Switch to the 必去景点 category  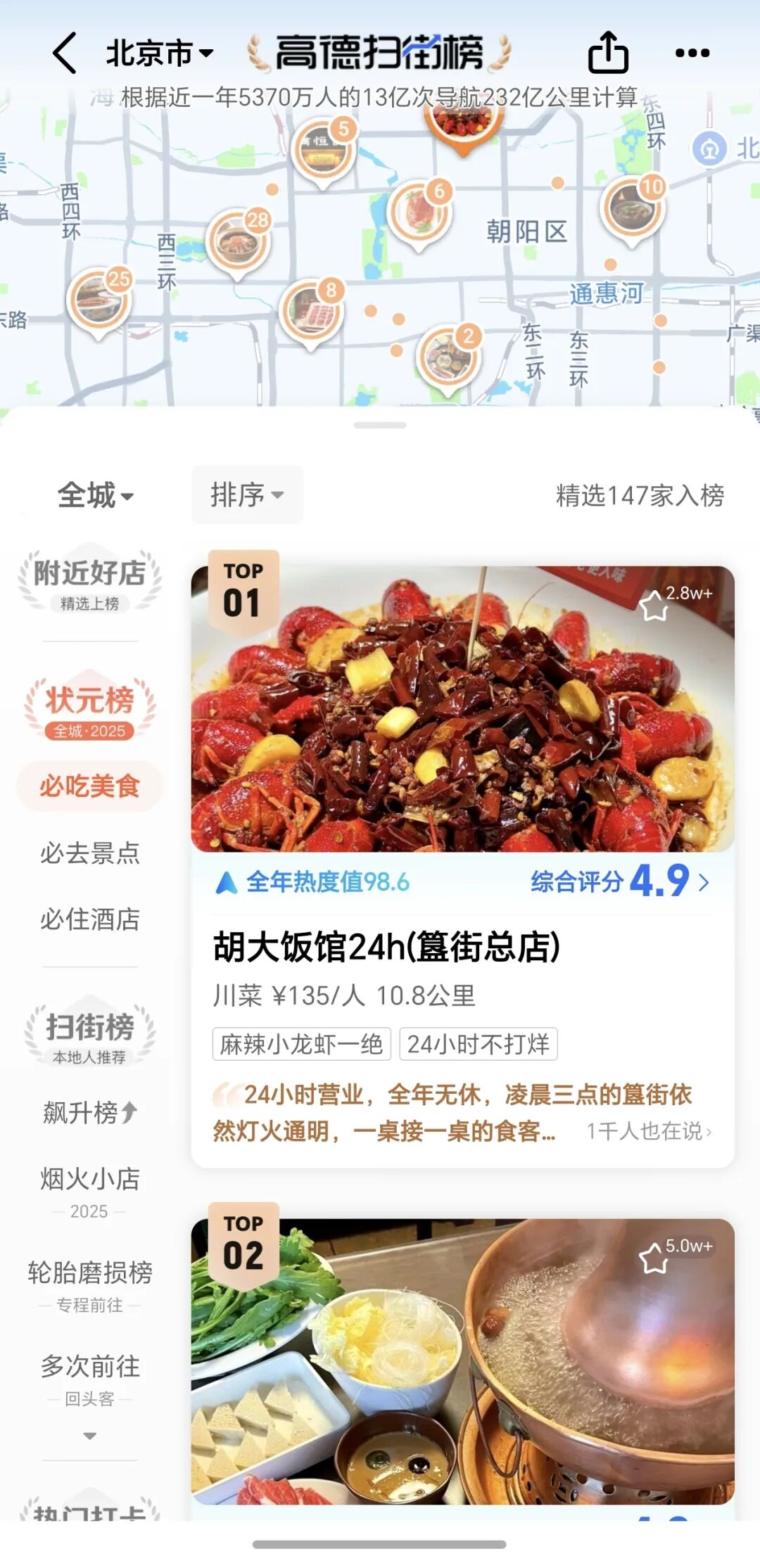coord(89,853)
